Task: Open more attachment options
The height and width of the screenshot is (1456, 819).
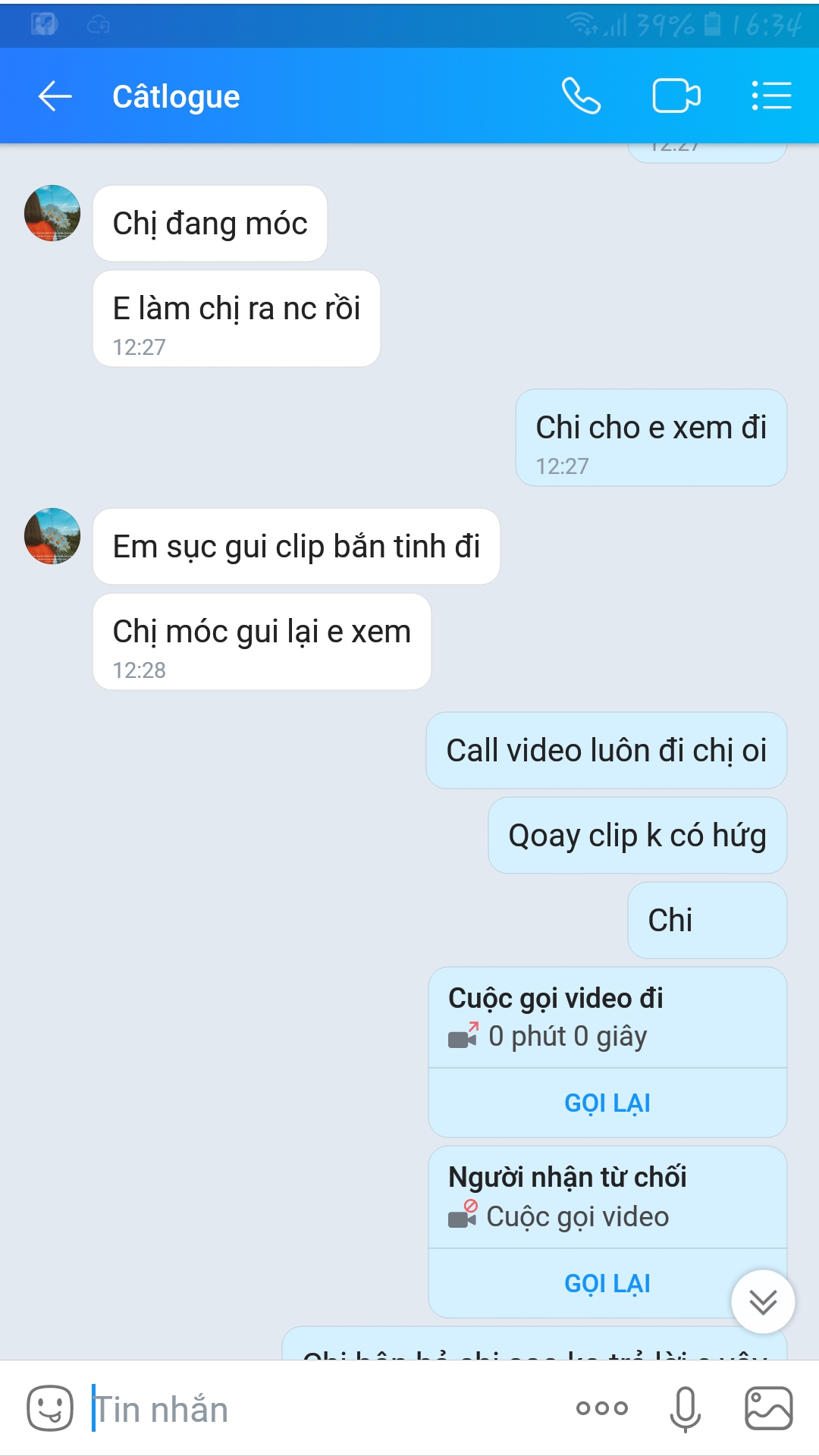Action: point(602,1409)
